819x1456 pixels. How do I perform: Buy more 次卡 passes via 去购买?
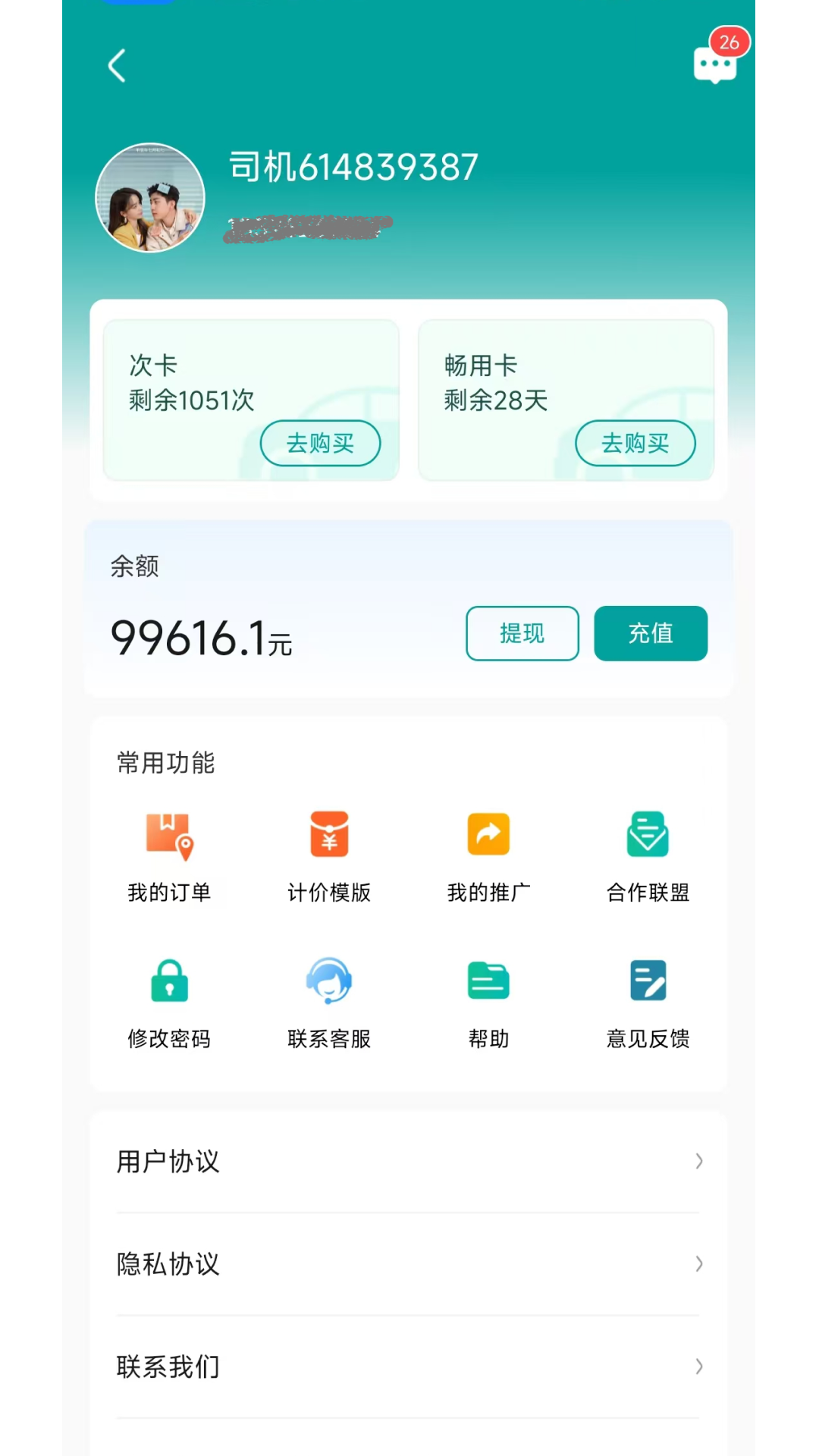pos(320,443)
